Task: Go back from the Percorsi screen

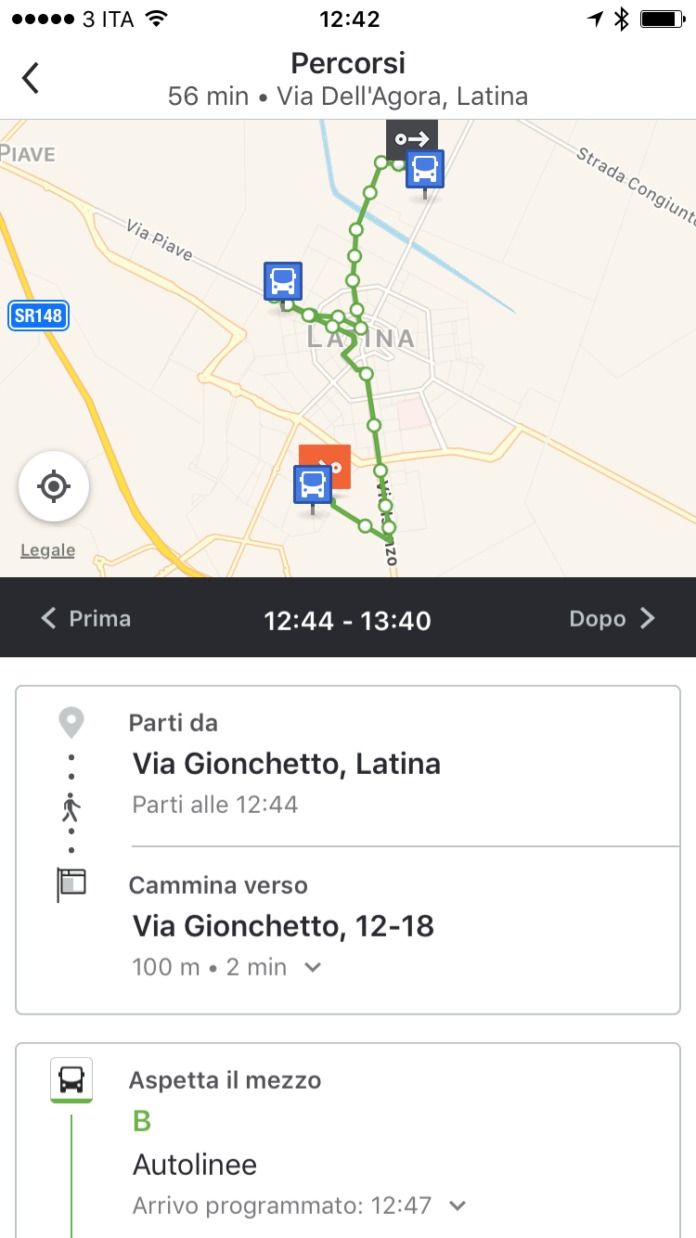Action: click(x=31, y=78)
